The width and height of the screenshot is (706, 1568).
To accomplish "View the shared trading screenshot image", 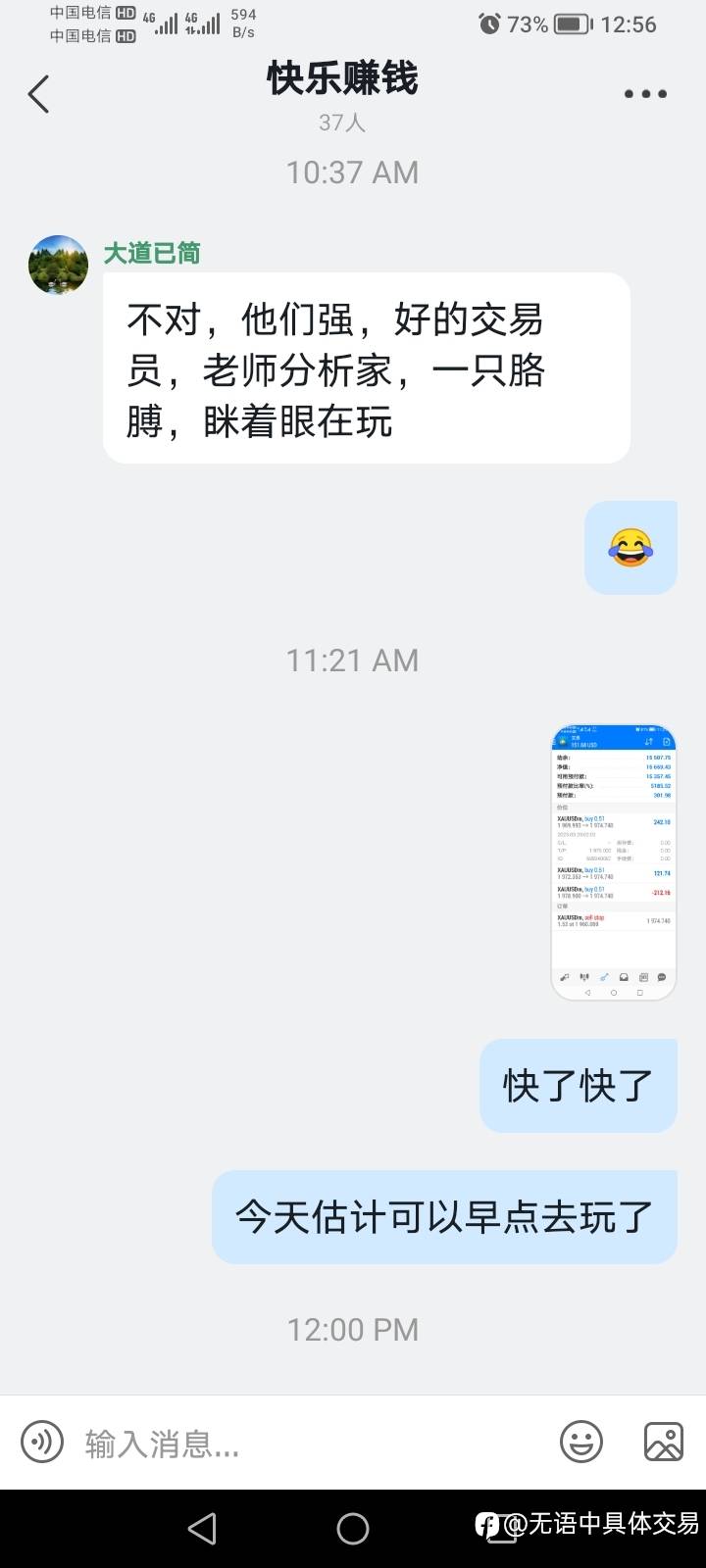I will [614, 862].
